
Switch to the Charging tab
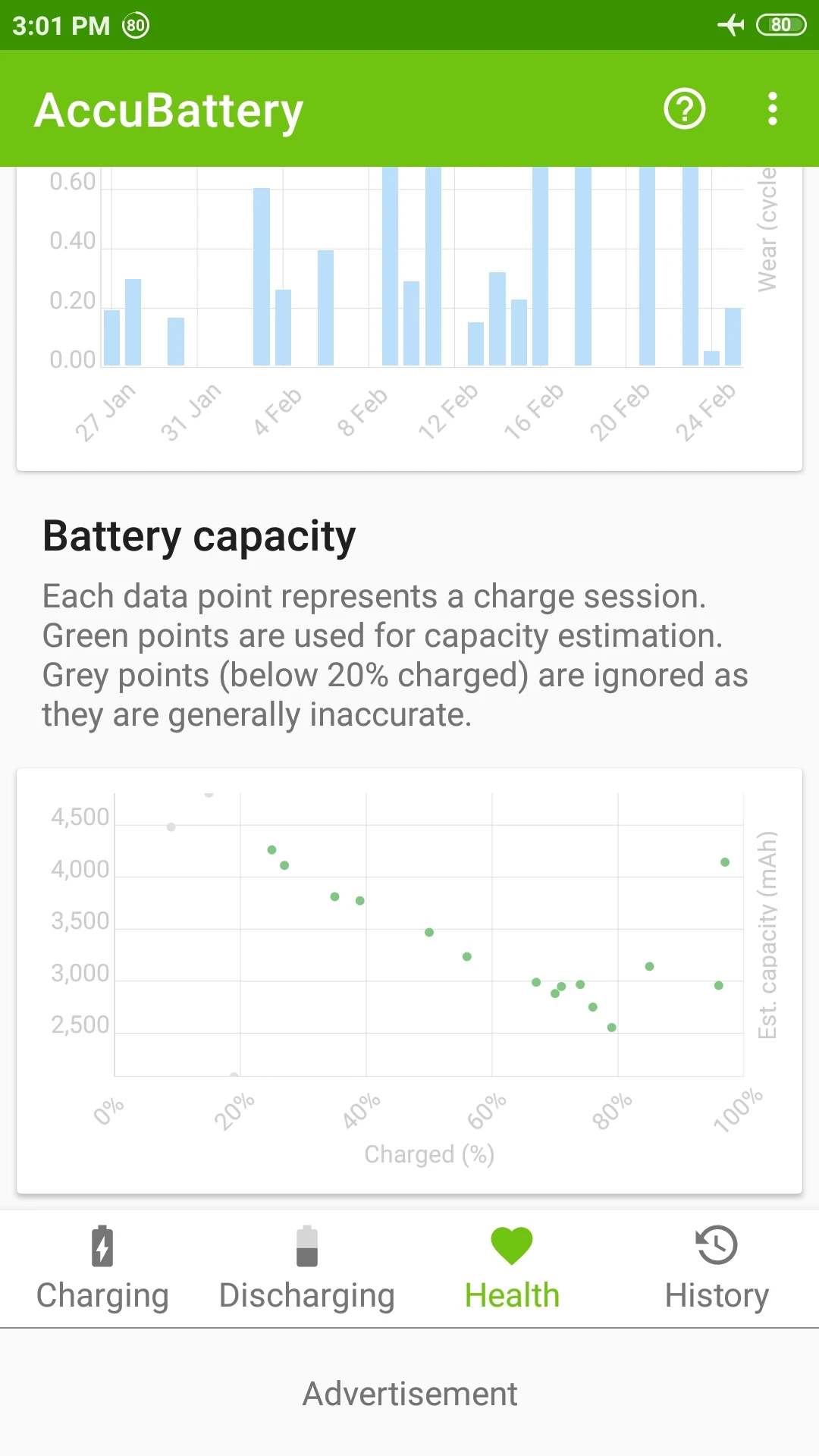pos(102,1269)
